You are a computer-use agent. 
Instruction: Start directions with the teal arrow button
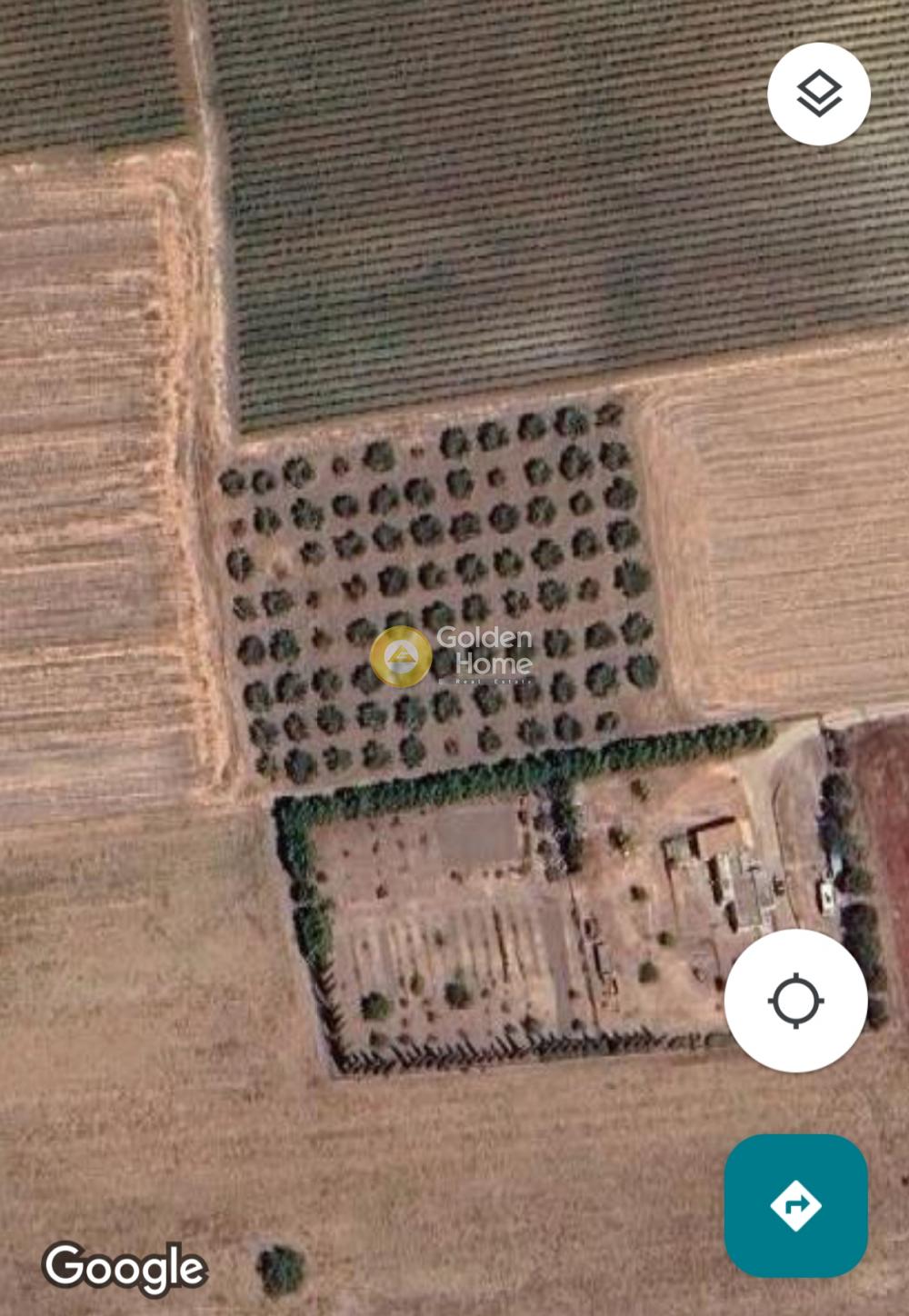click(795, 1205)
